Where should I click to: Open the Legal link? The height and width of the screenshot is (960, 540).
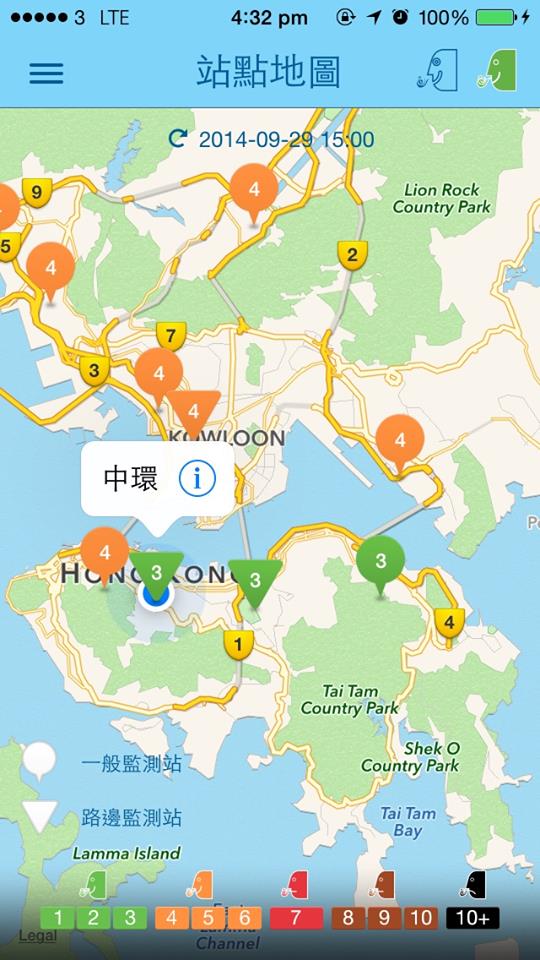38,936
